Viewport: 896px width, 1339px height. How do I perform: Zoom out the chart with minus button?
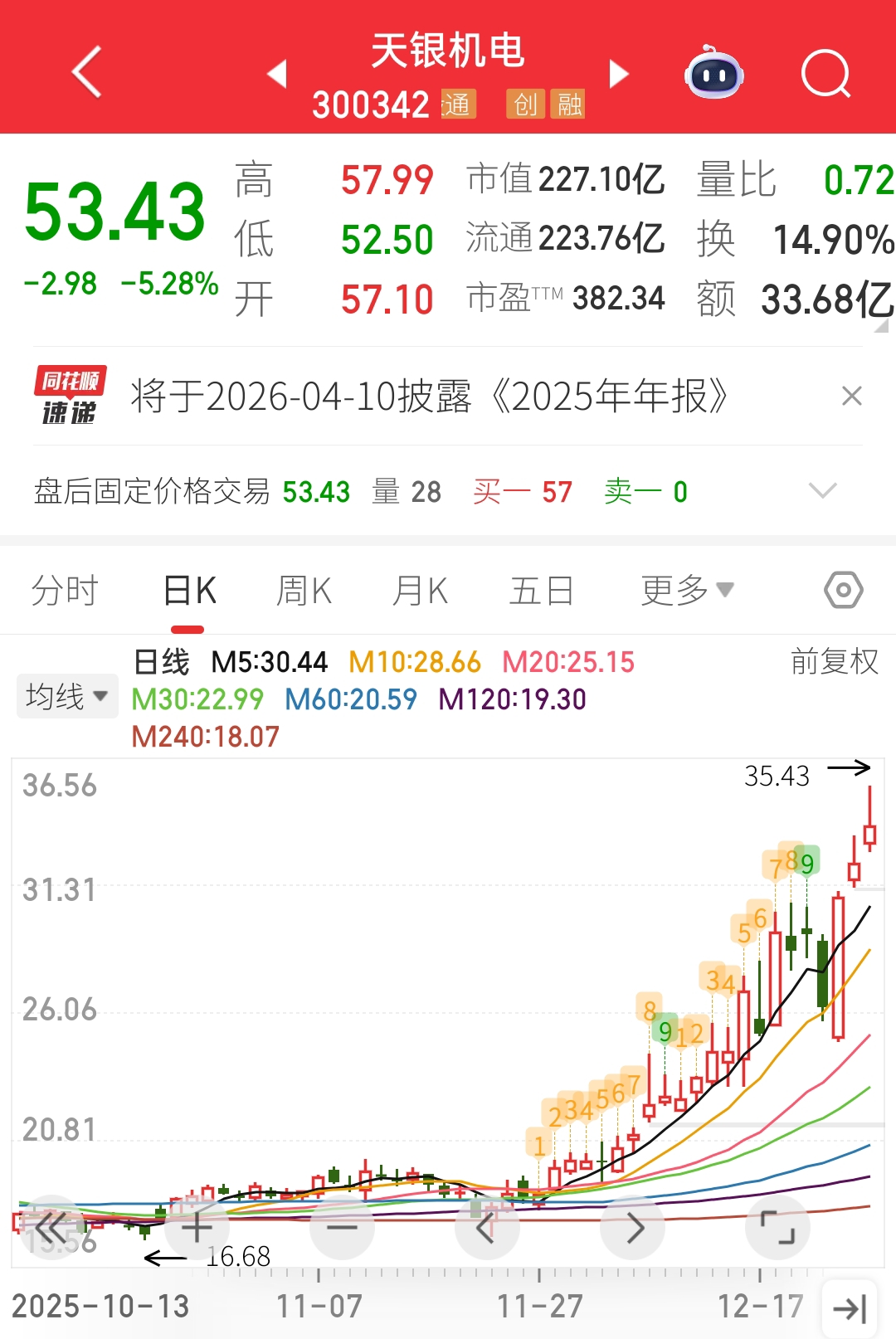click(x=342, y=1227)
